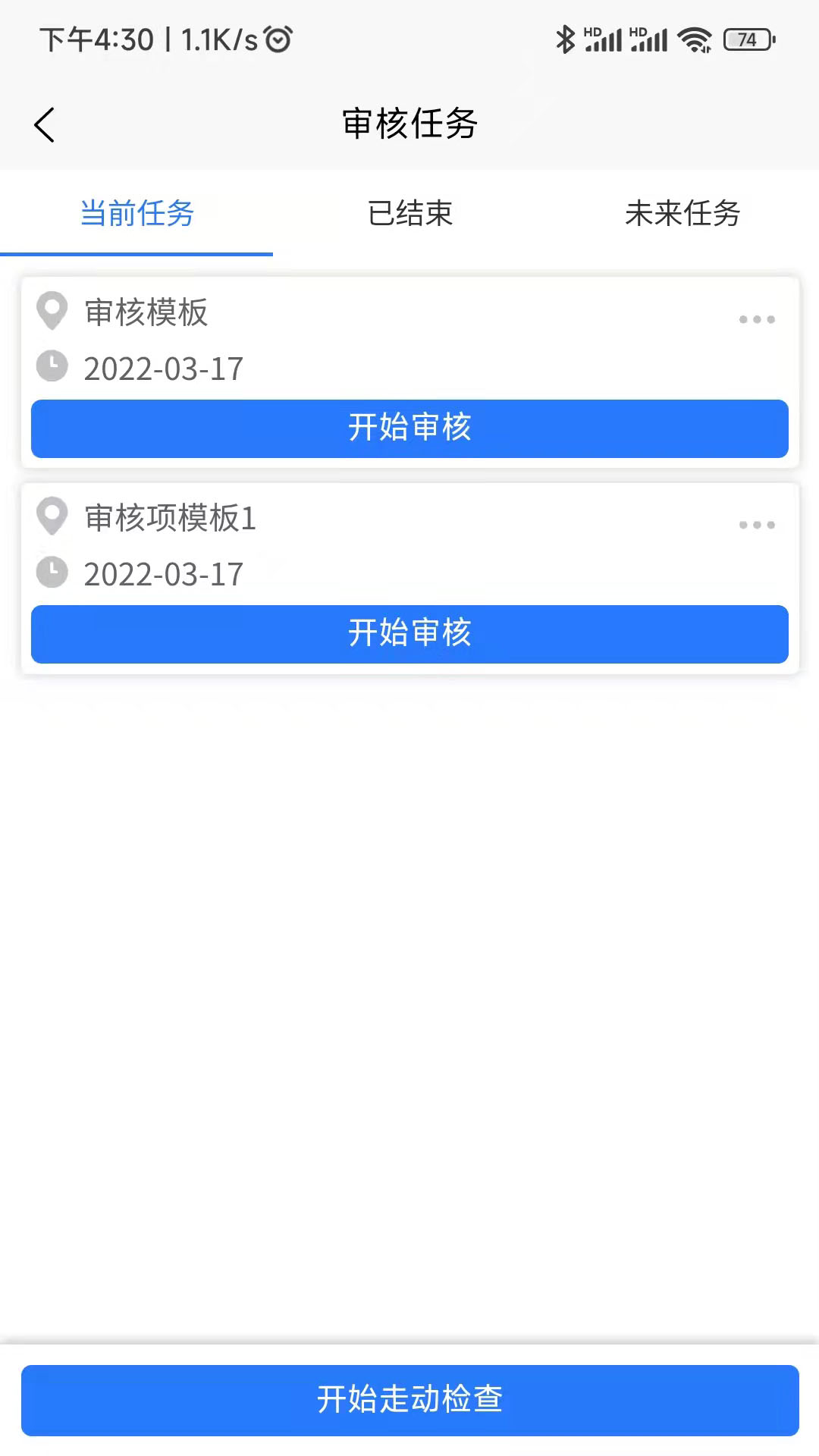The width and height of the screenshot is (819, 1456).
Task: Switch to the 已结束 tab
Action: (409, 214)
